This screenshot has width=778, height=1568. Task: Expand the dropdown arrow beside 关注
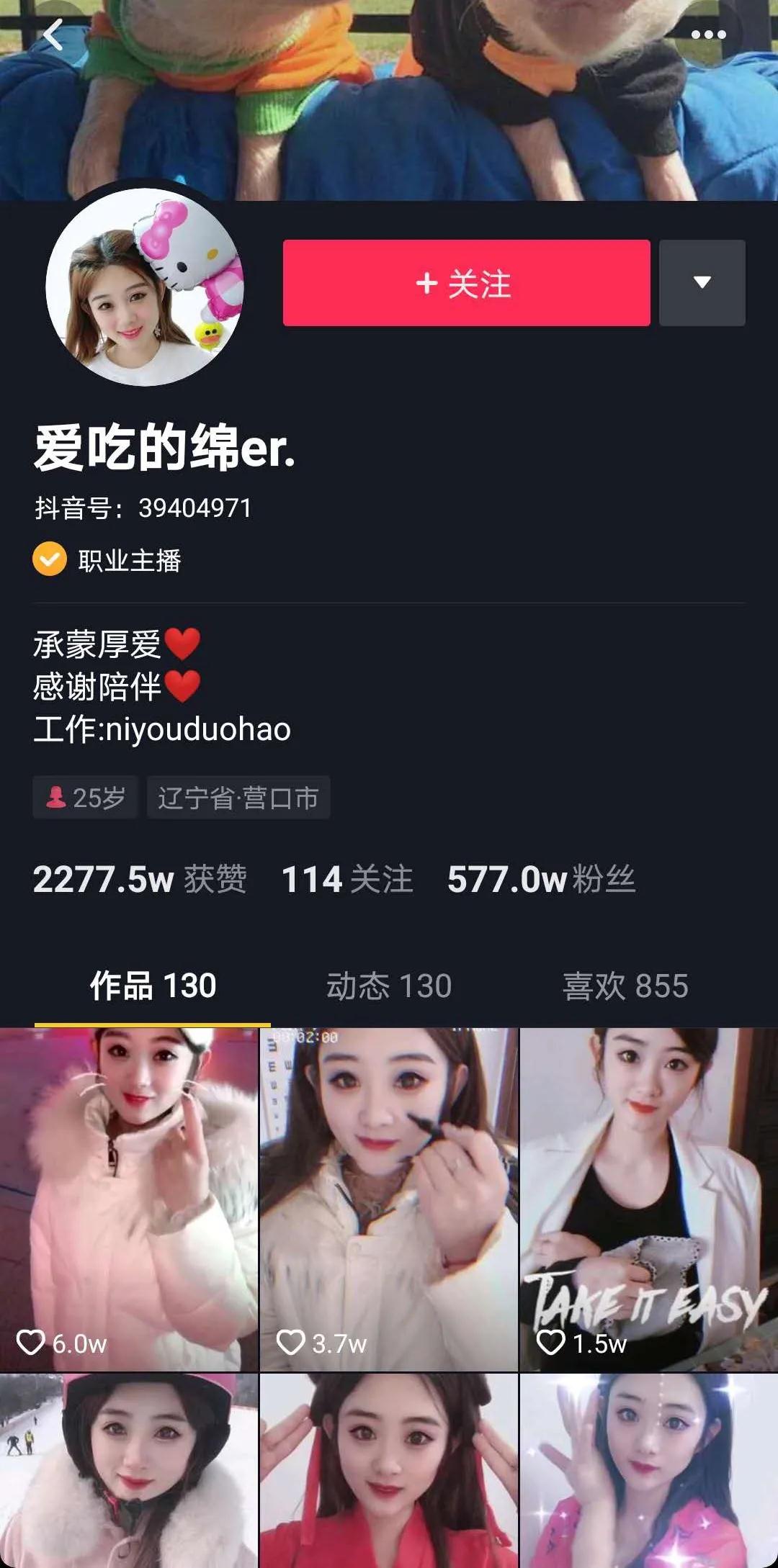point(702,283)
